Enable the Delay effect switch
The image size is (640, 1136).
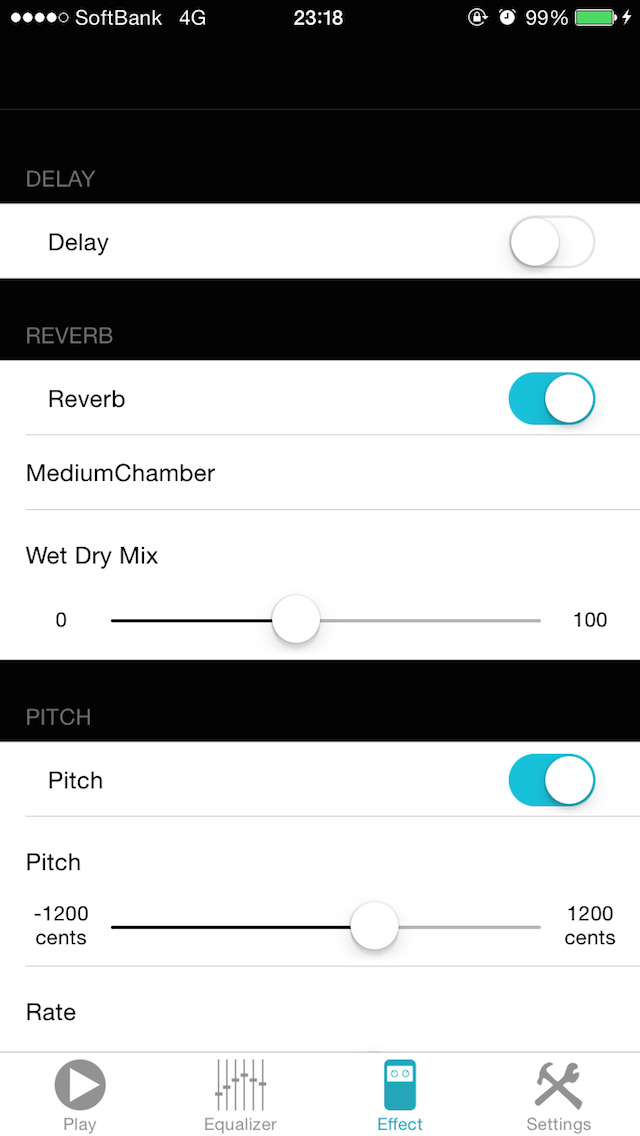pyautogui.click(x=552, y=242)
